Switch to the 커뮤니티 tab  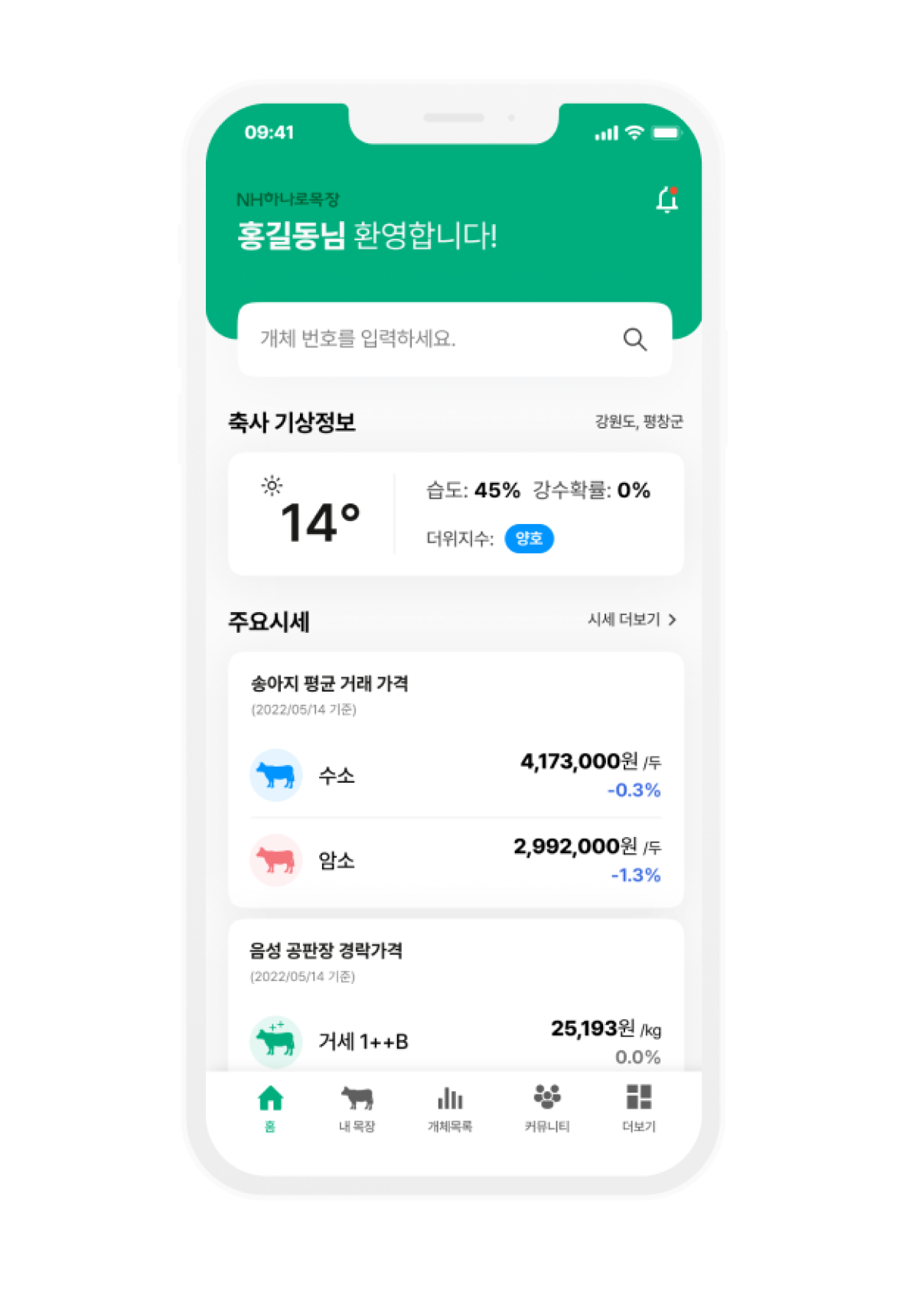point(546,1108)
